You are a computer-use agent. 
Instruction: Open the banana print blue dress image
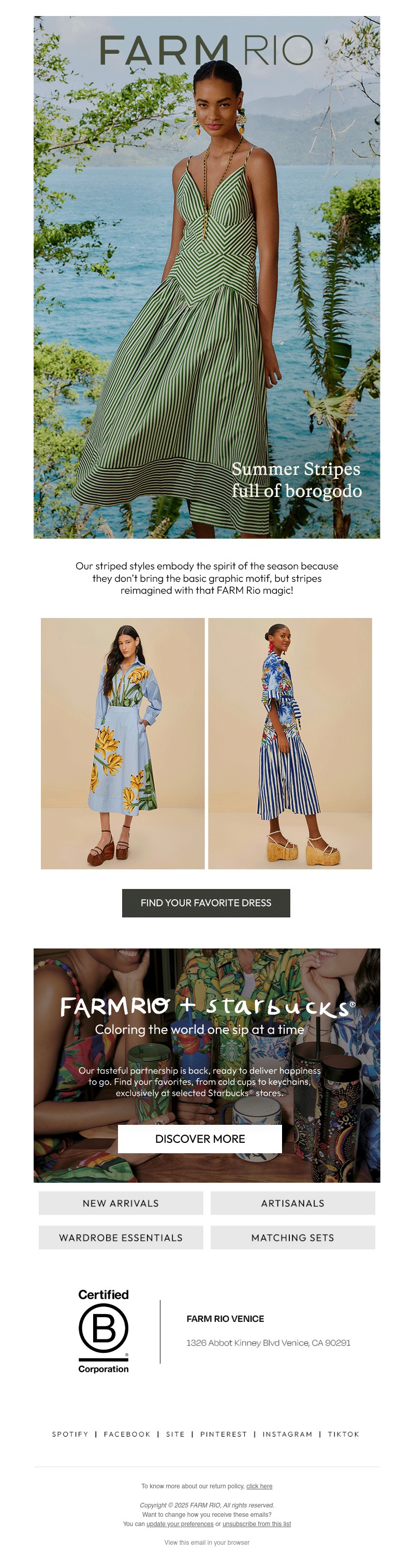(x=122, y=743)
